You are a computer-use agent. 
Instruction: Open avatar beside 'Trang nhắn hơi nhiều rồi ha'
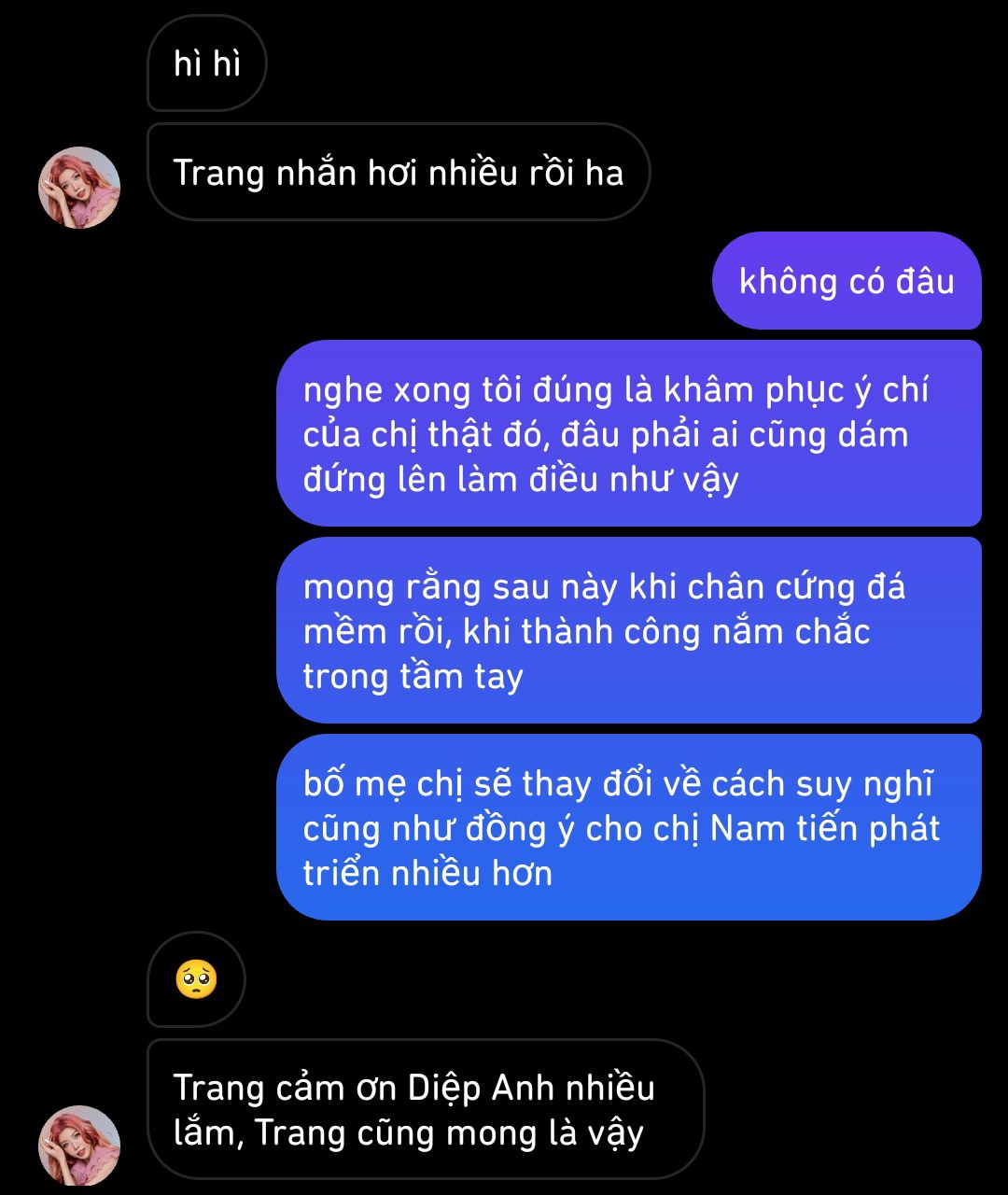coord(79,188)
